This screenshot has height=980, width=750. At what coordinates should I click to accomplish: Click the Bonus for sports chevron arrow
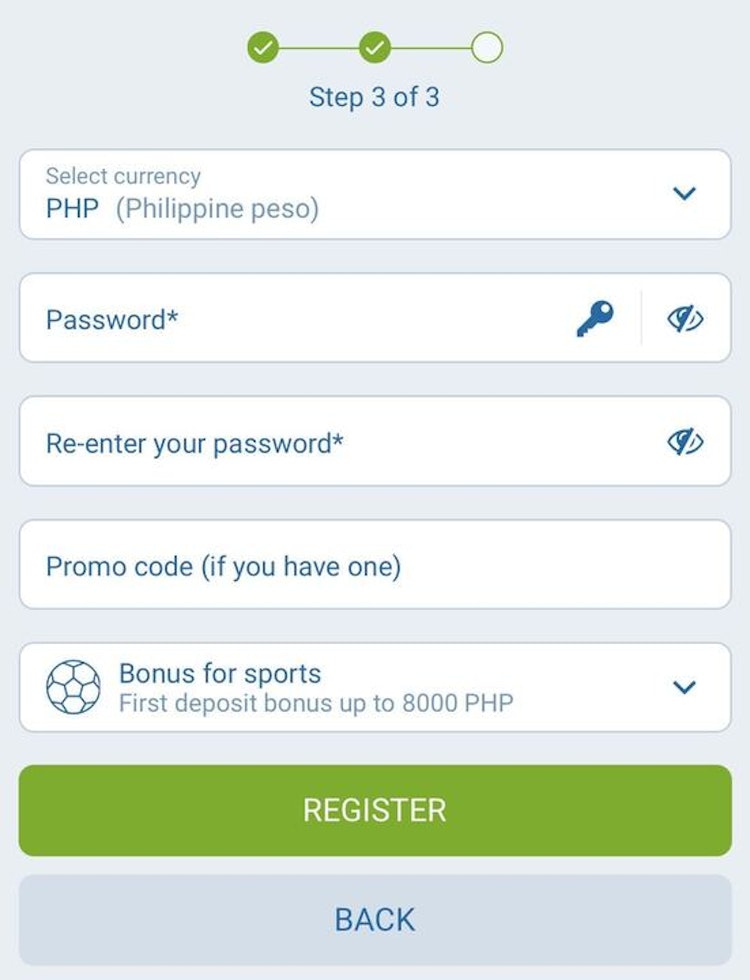tap(683, 687)
